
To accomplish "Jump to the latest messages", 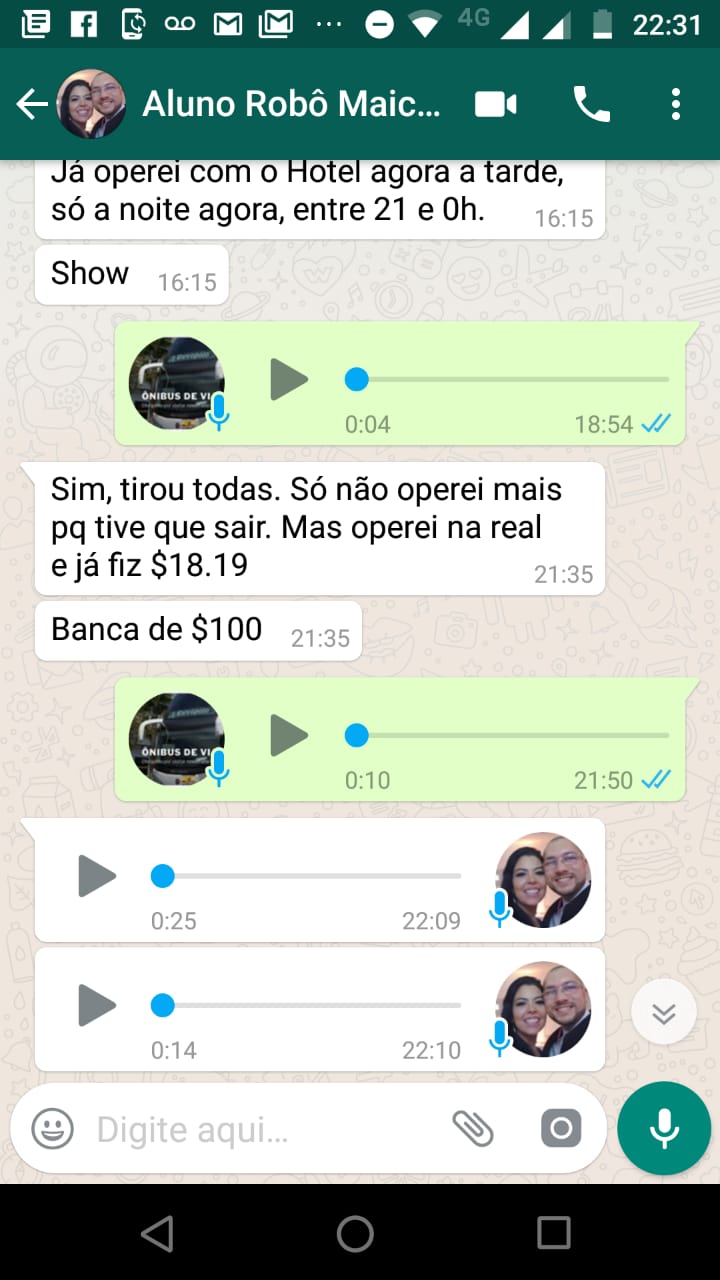I will click(663, 1013).
